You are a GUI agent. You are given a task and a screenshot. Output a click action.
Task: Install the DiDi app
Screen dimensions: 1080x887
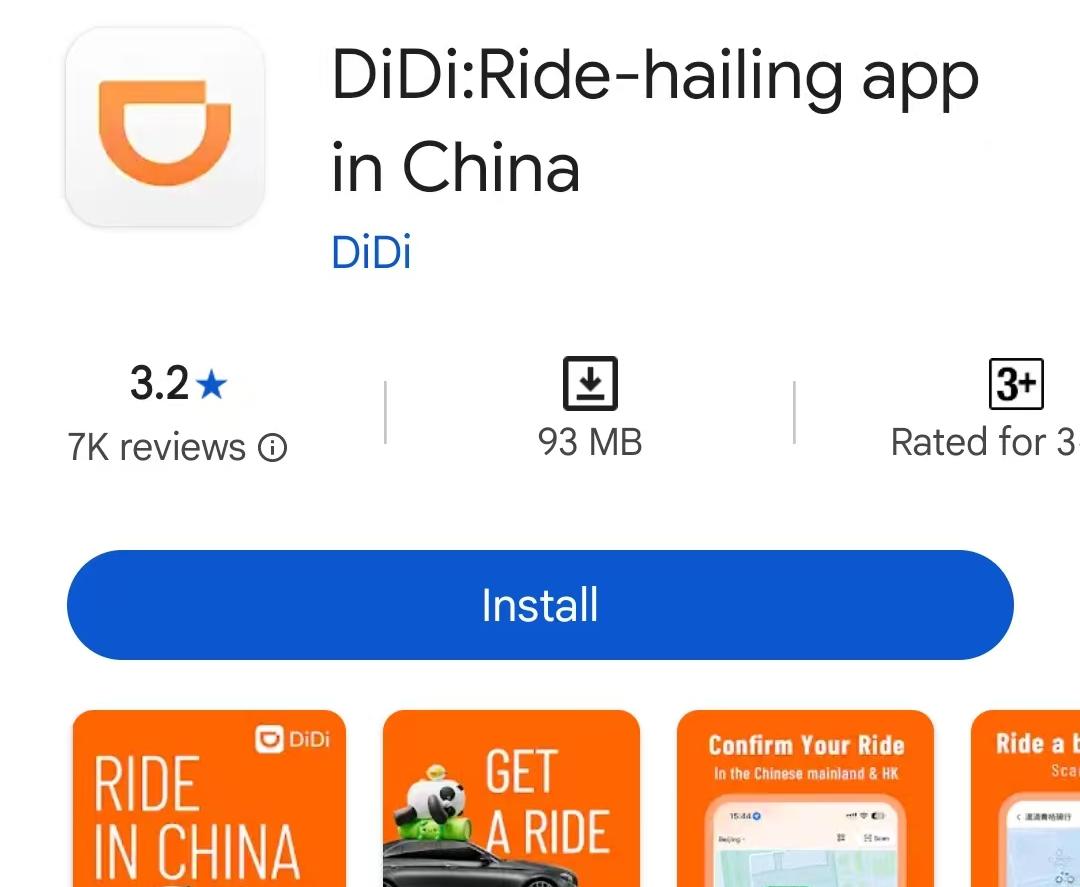540,605
